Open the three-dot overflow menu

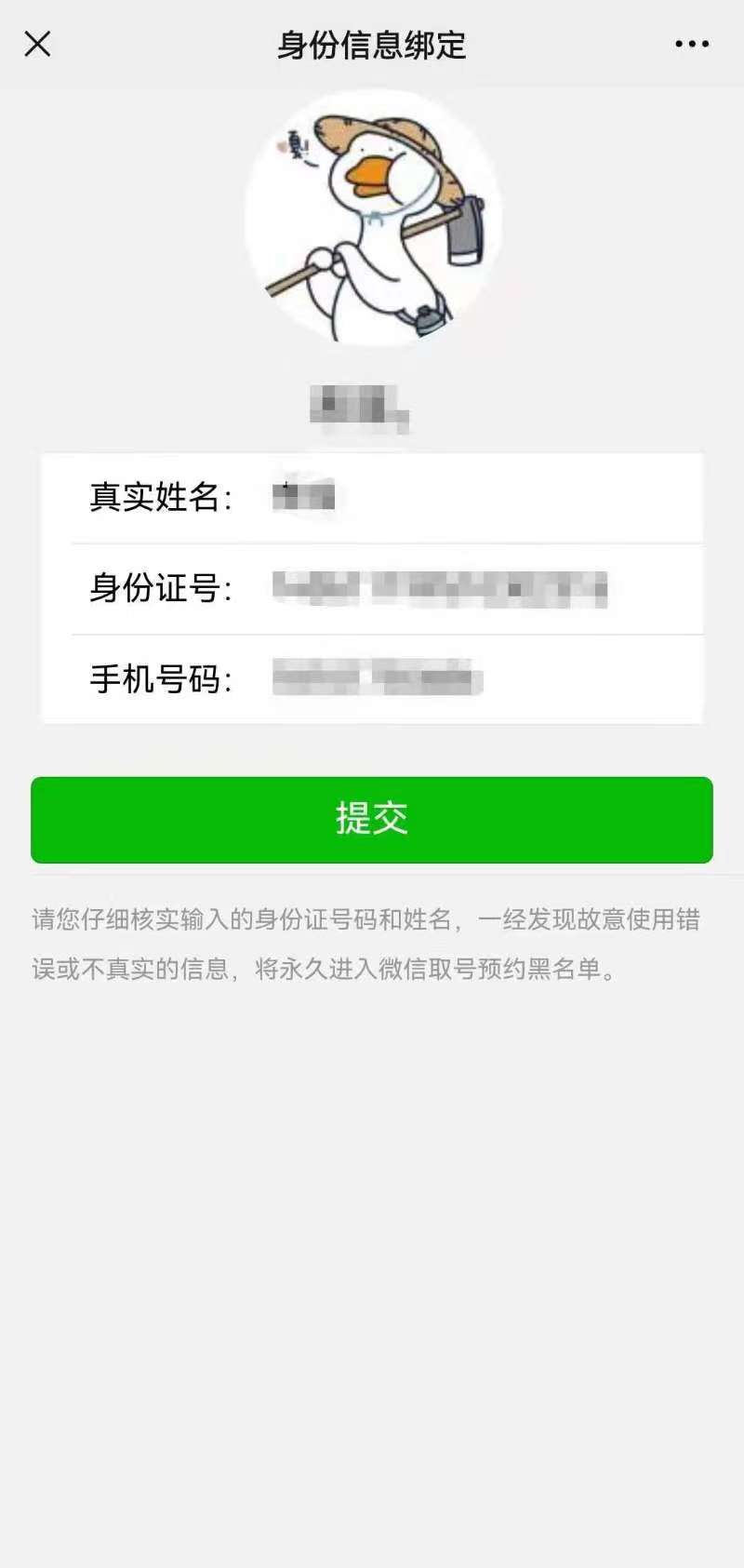692,44
